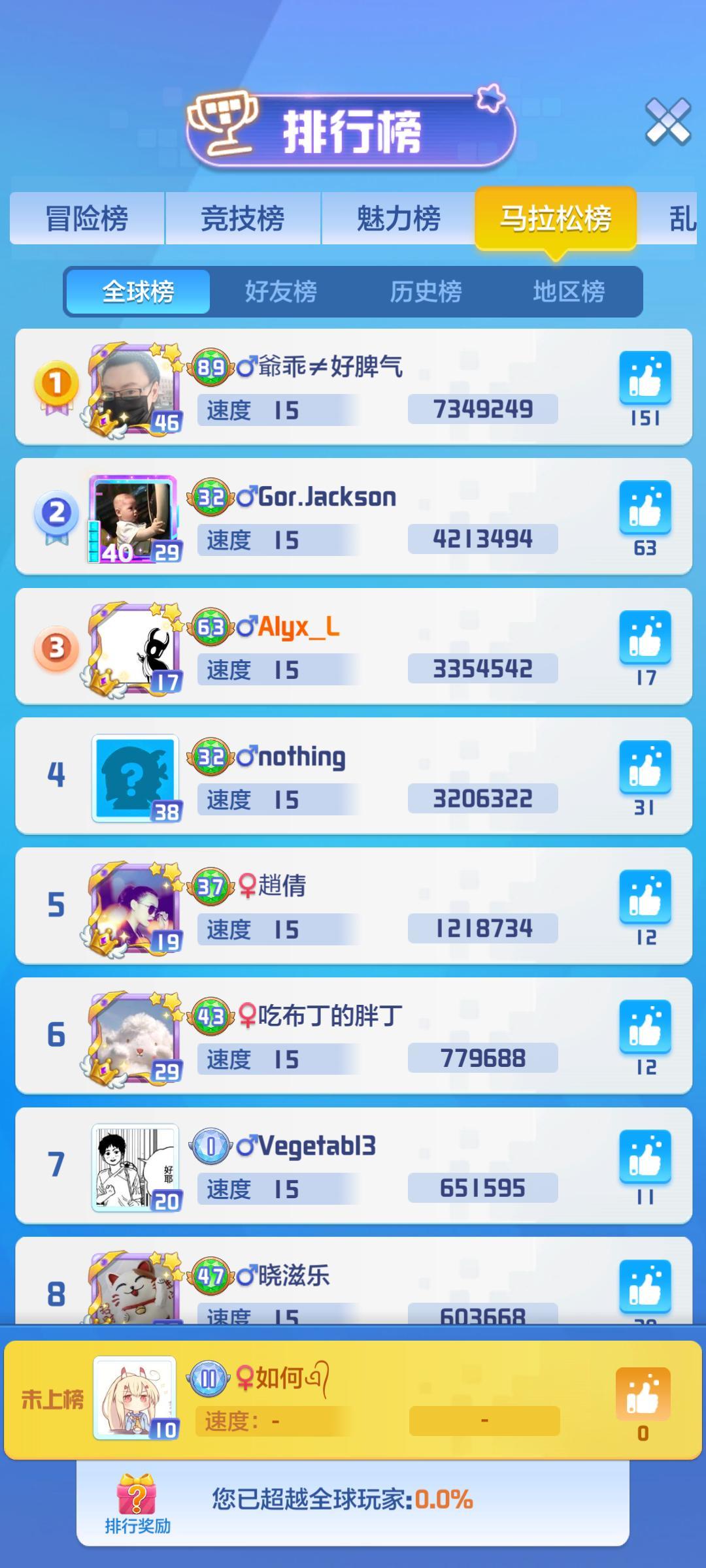Screen dimensions: 706x1568
Task: Select the 马拉松榜 tab
Action: click(556, 218)
